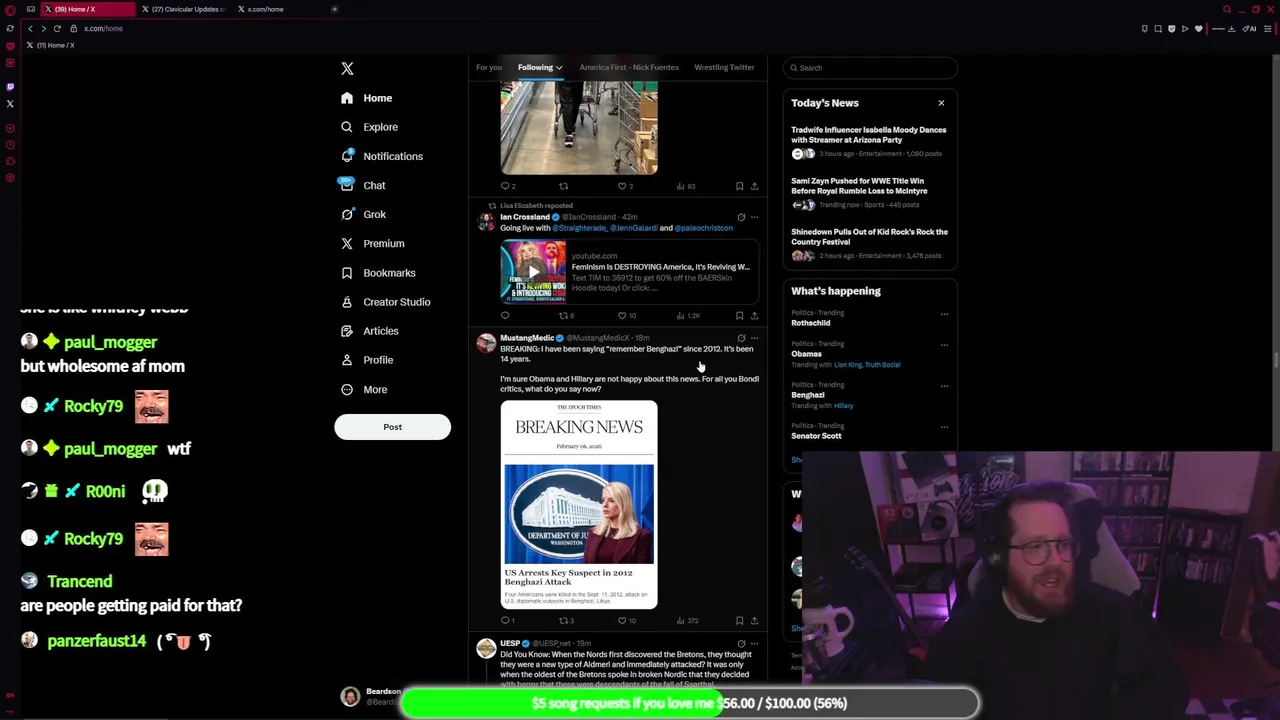The width and height of the screenshot is (1280, 720).
Task: Switch to America First - Nick Fuentes tab
Action: tap(628, 67)
